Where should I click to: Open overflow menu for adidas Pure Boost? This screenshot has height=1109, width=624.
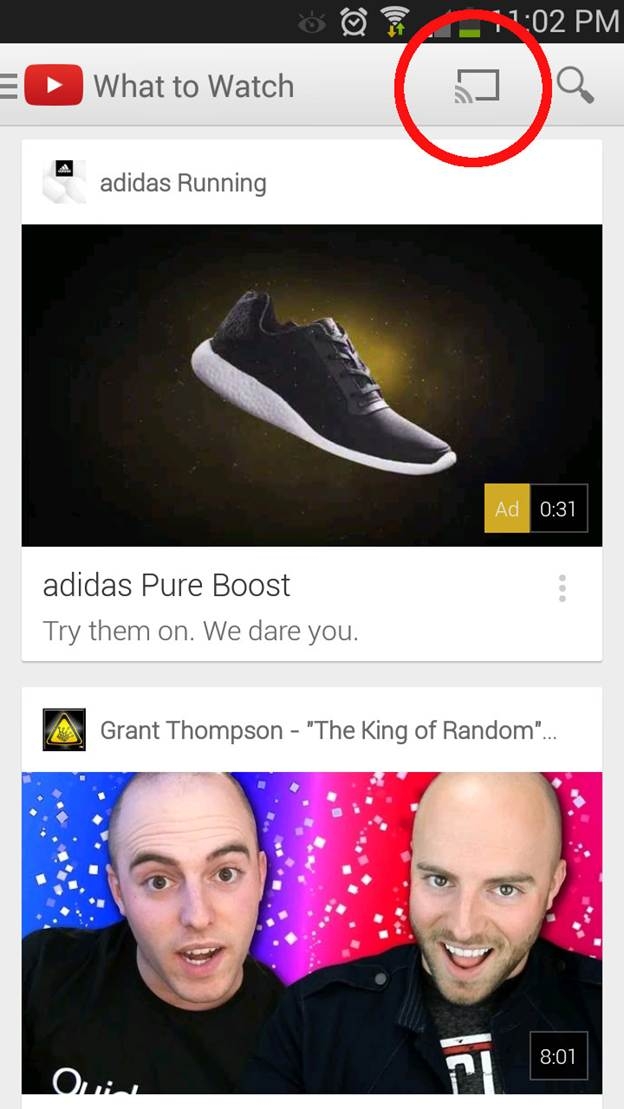point(562,588)
